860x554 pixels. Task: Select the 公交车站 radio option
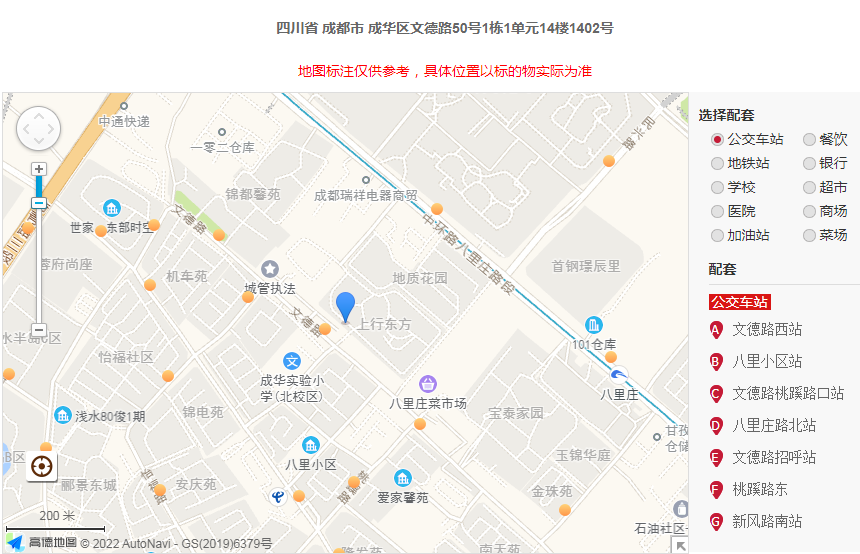coord(717,139)
